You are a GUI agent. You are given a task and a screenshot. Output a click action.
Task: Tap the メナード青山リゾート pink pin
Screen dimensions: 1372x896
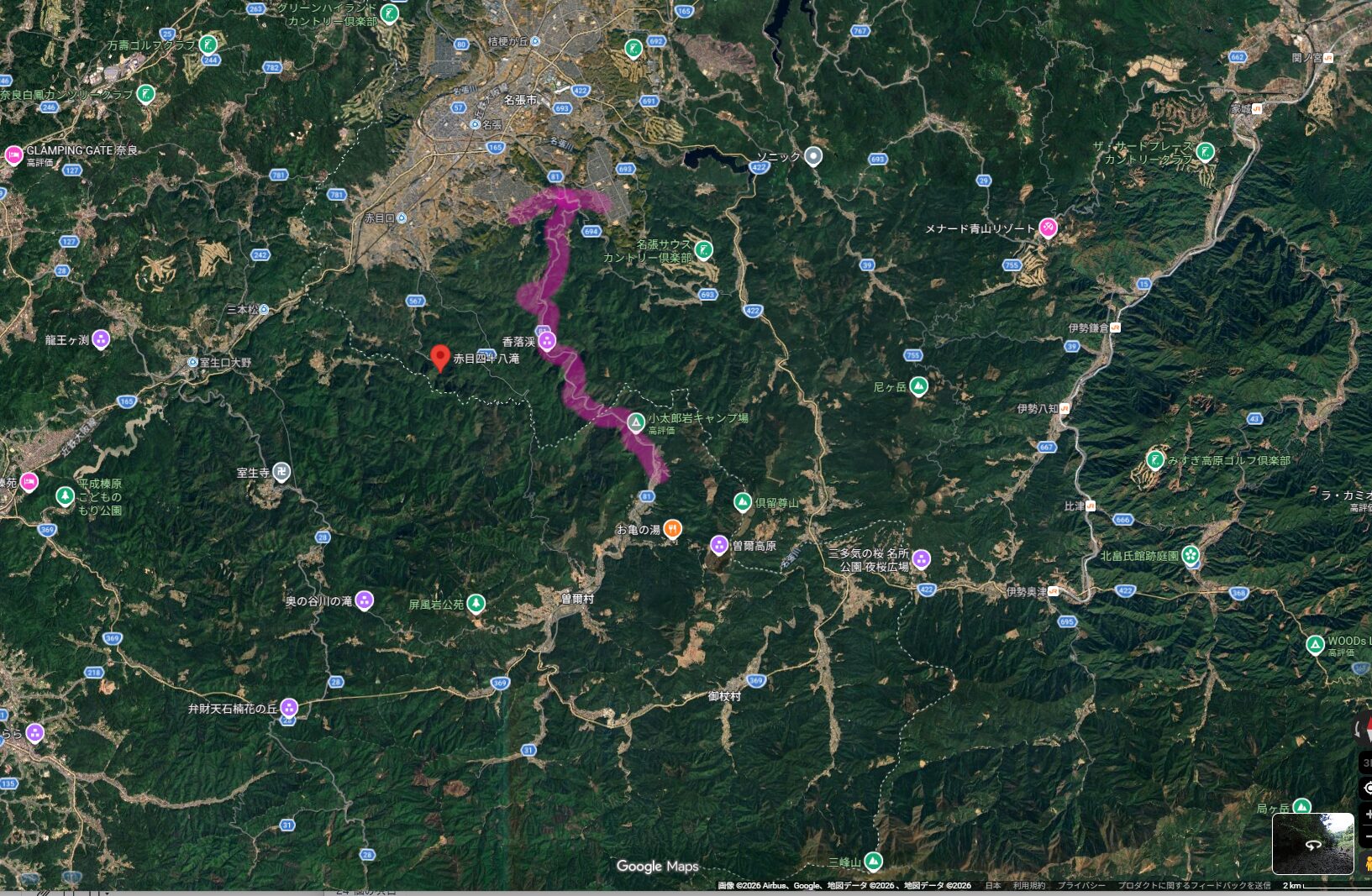coord(1047,227)
